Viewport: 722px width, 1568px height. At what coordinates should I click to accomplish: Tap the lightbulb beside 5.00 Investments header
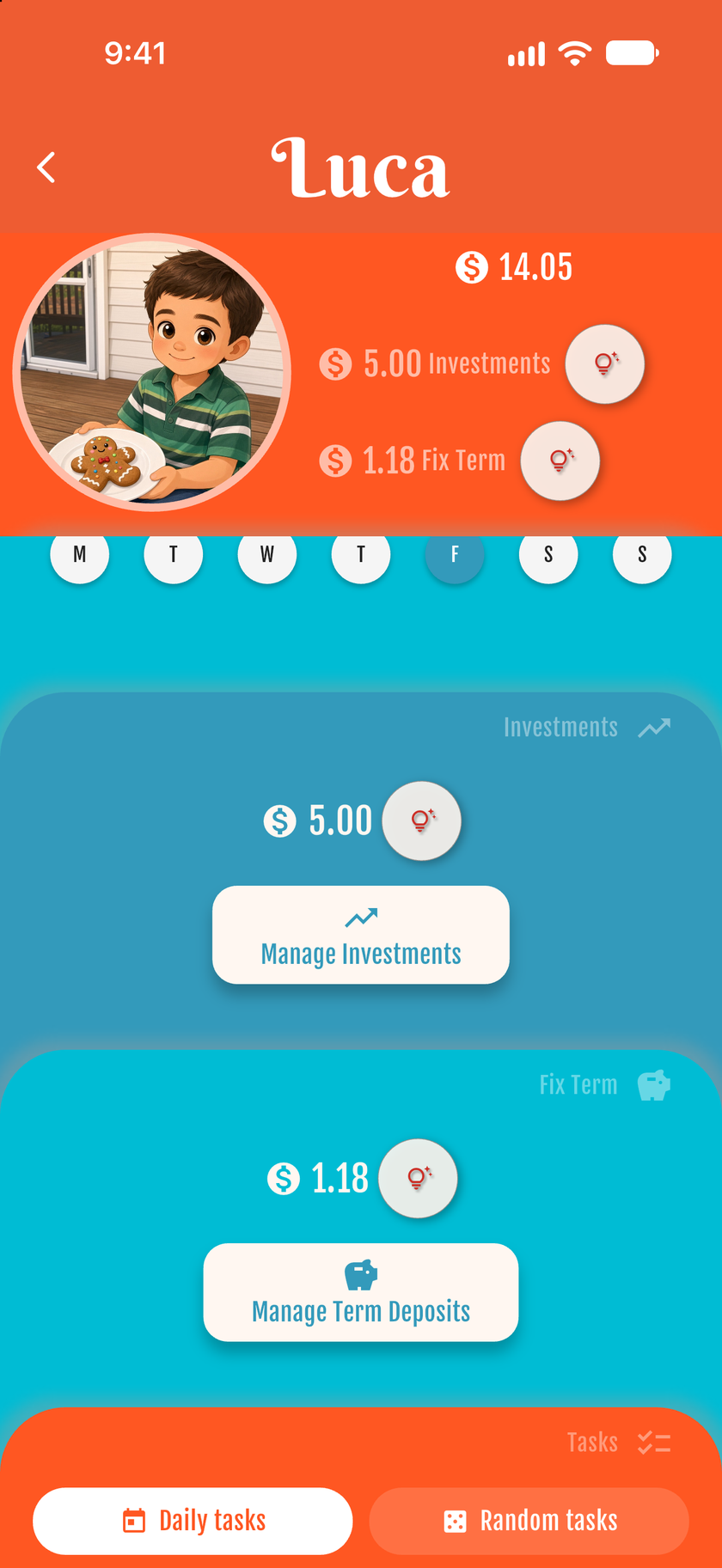point(605,364)
